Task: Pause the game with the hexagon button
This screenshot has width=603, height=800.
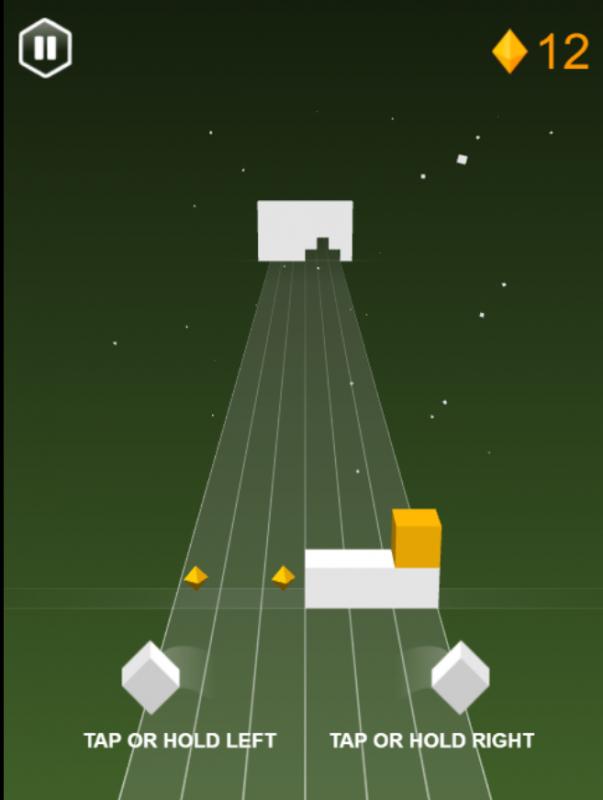Action: coord(45,47)
